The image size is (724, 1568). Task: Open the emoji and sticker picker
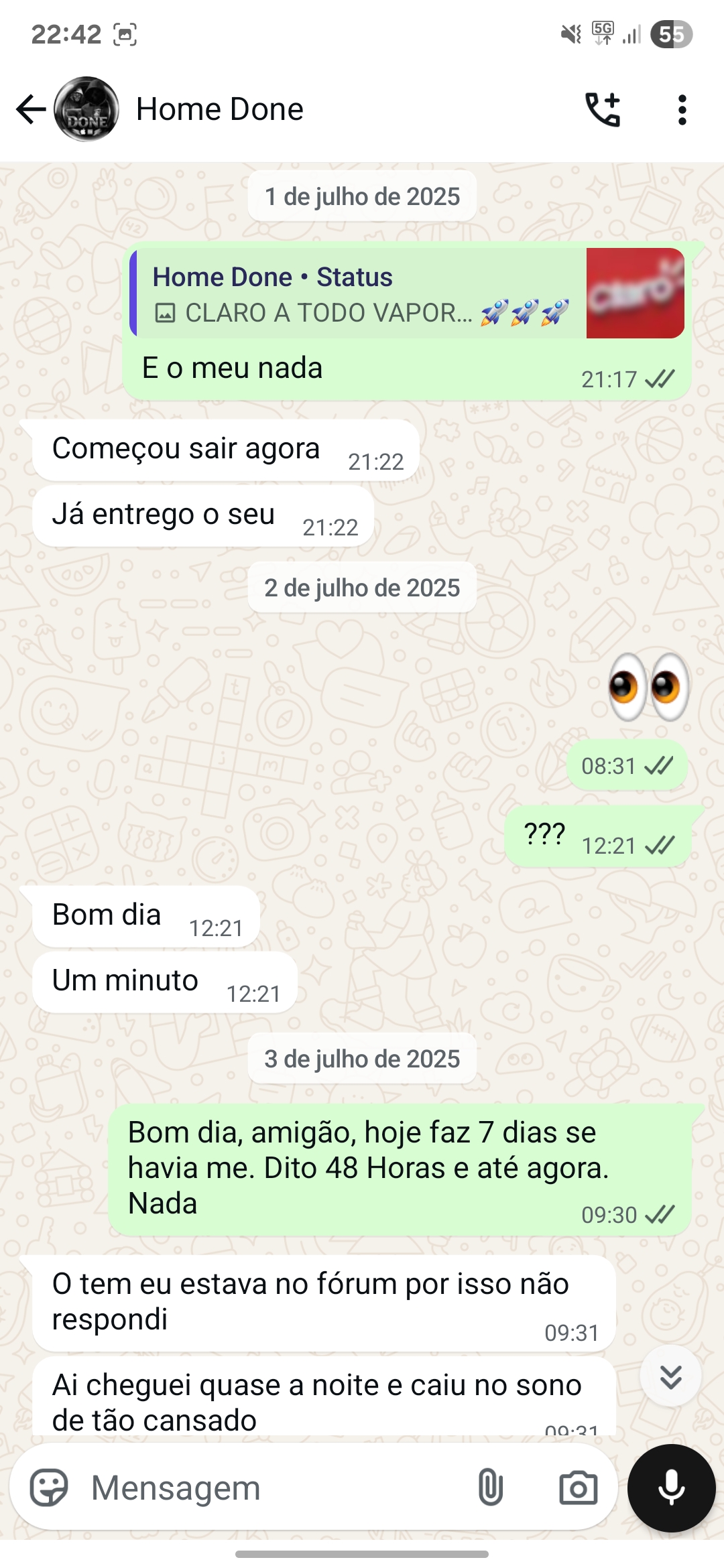tap(49, 1488)
